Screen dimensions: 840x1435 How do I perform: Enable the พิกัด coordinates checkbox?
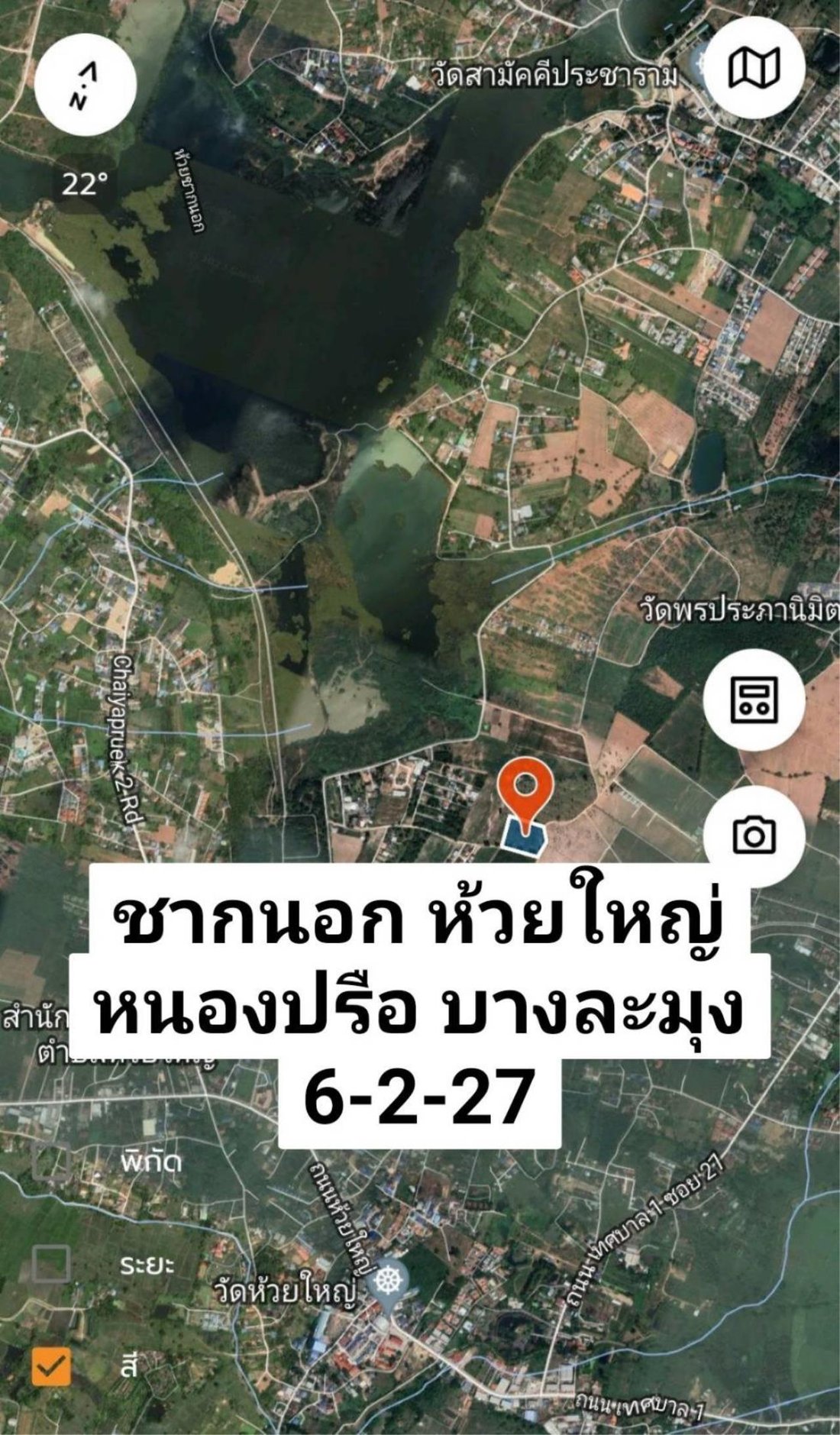coord(51,1161)
